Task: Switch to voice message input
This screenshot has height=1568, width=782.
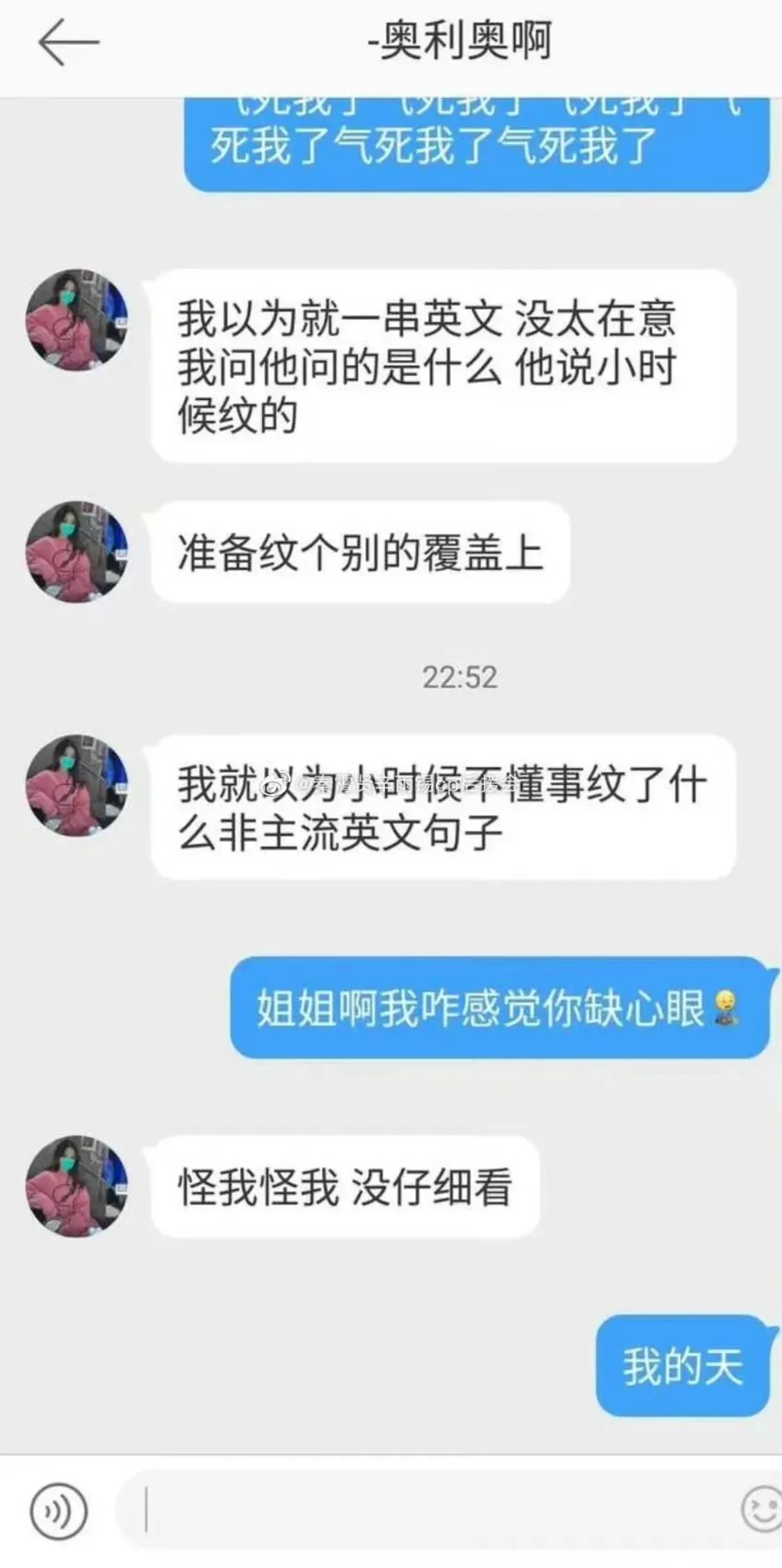Action: click(59, 1511)
